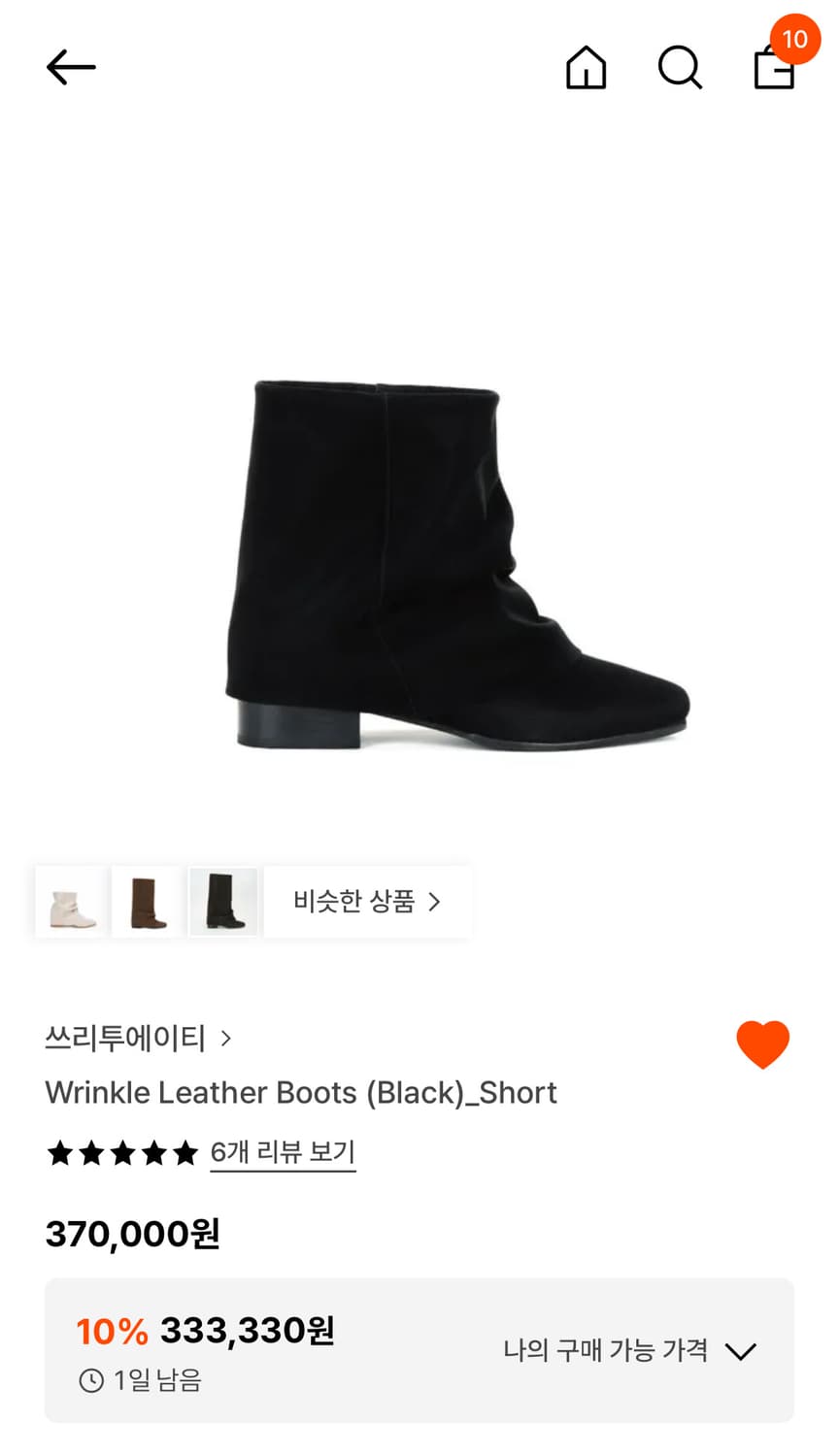
Task: Open 6개 리뷰 보기 reviews link
Action: tap(283, 1152)
